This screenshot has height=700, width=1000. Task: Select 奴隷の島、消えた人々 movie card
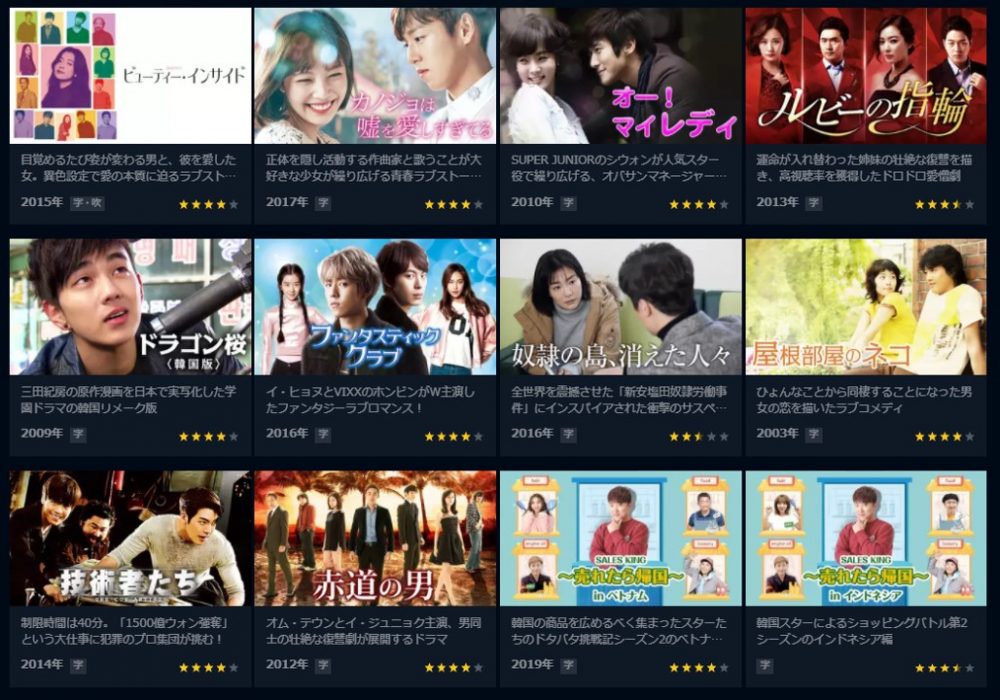(620, 307)
